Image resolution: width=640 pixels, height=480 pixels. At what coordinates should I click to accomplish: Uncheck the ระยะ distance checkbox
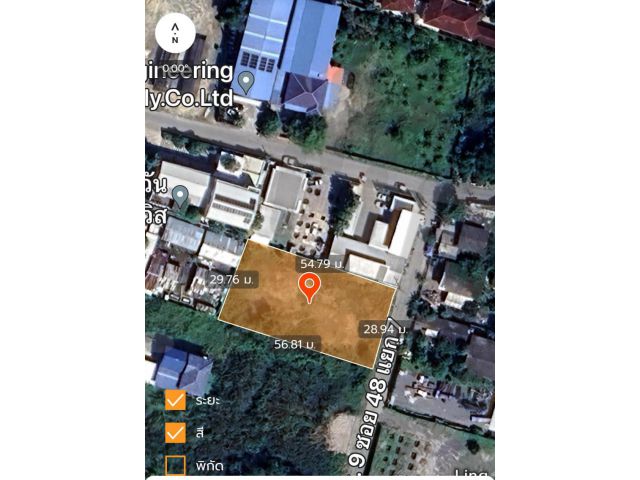tap(175, 400)
